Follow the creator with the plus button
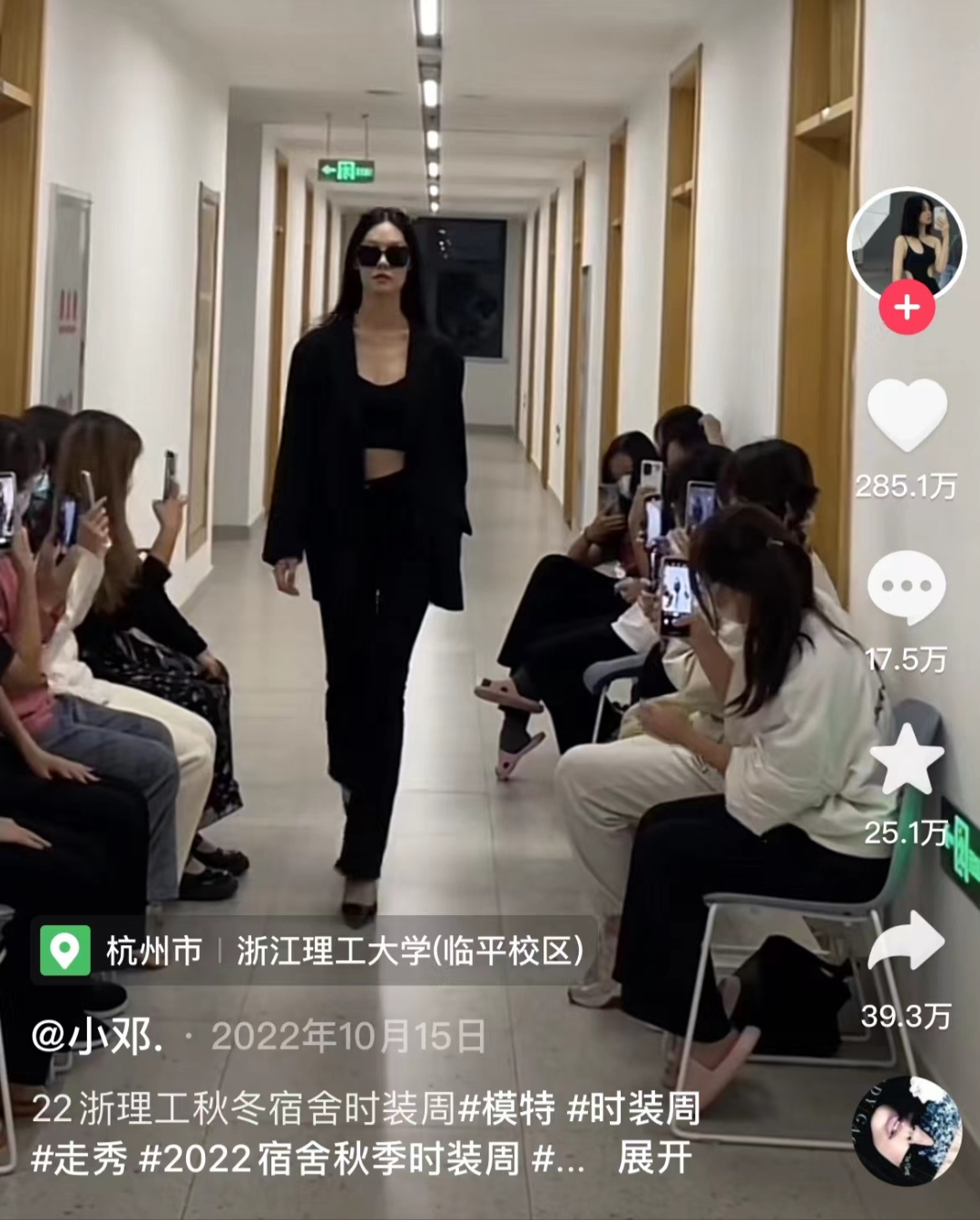This screenshot has height=1220, width=980. pyautogui.click(x=906, y=308)
